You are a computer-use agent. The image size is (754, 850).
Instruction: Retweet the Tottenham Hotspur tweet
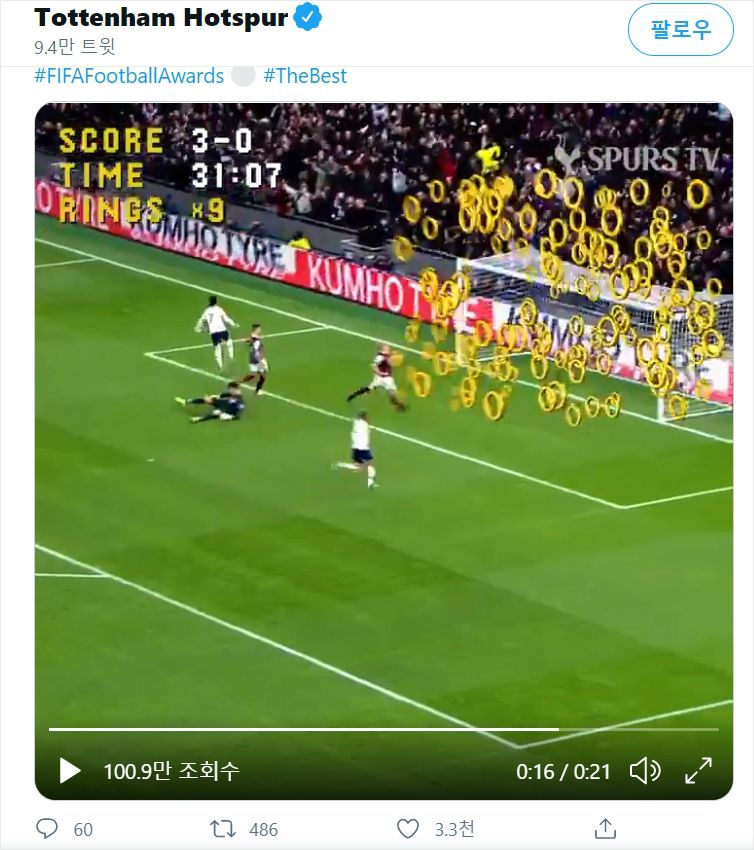(222, 829)
